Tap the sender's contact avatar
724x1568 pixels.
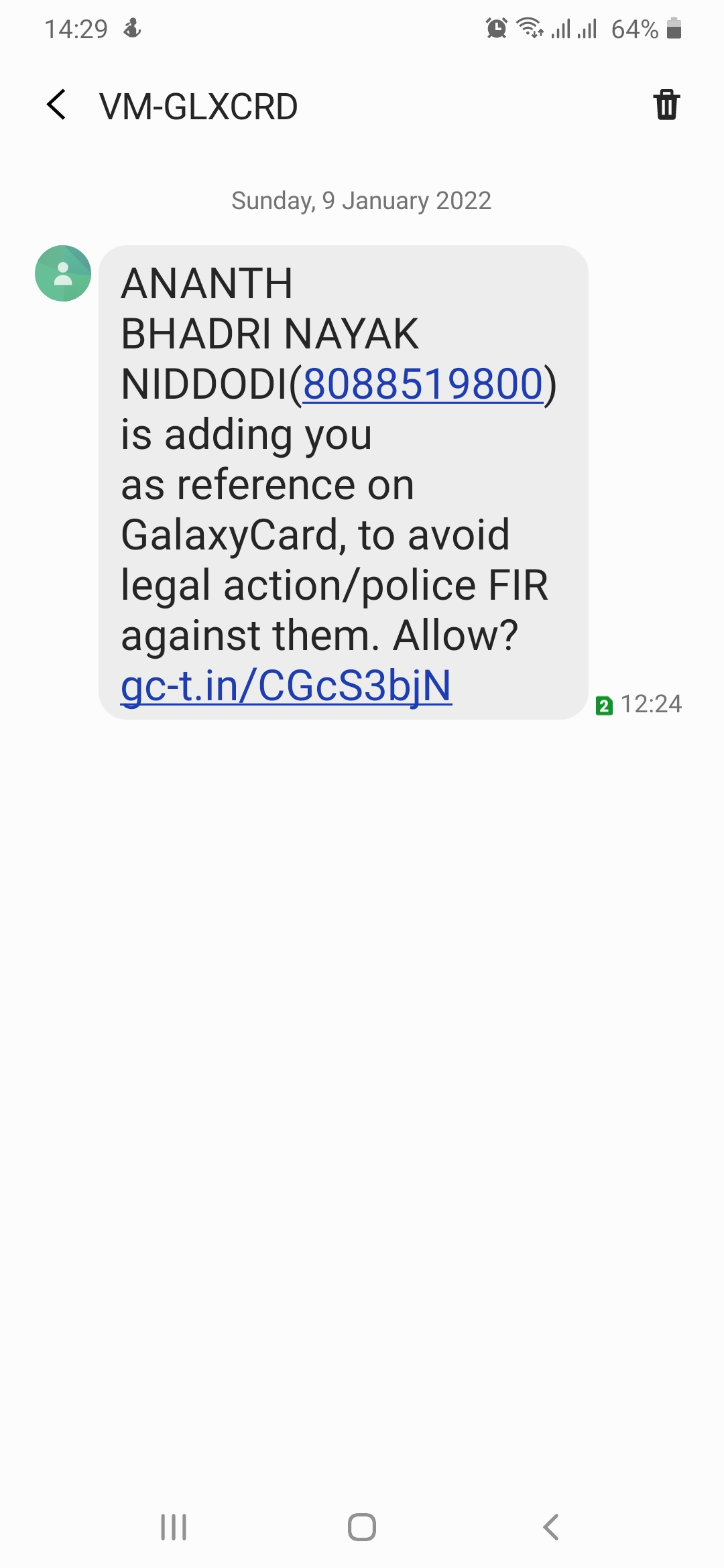click(63, 273)
